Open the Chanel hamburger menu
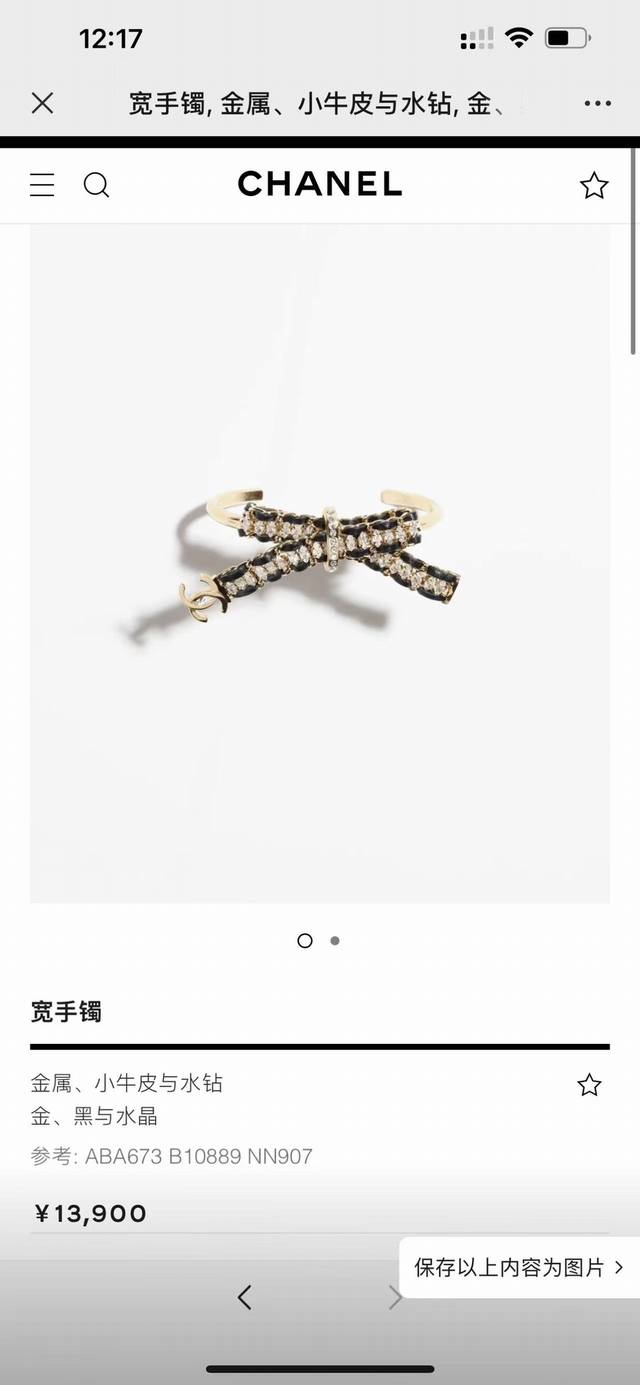640x1385 pixels. pos(42,185)
